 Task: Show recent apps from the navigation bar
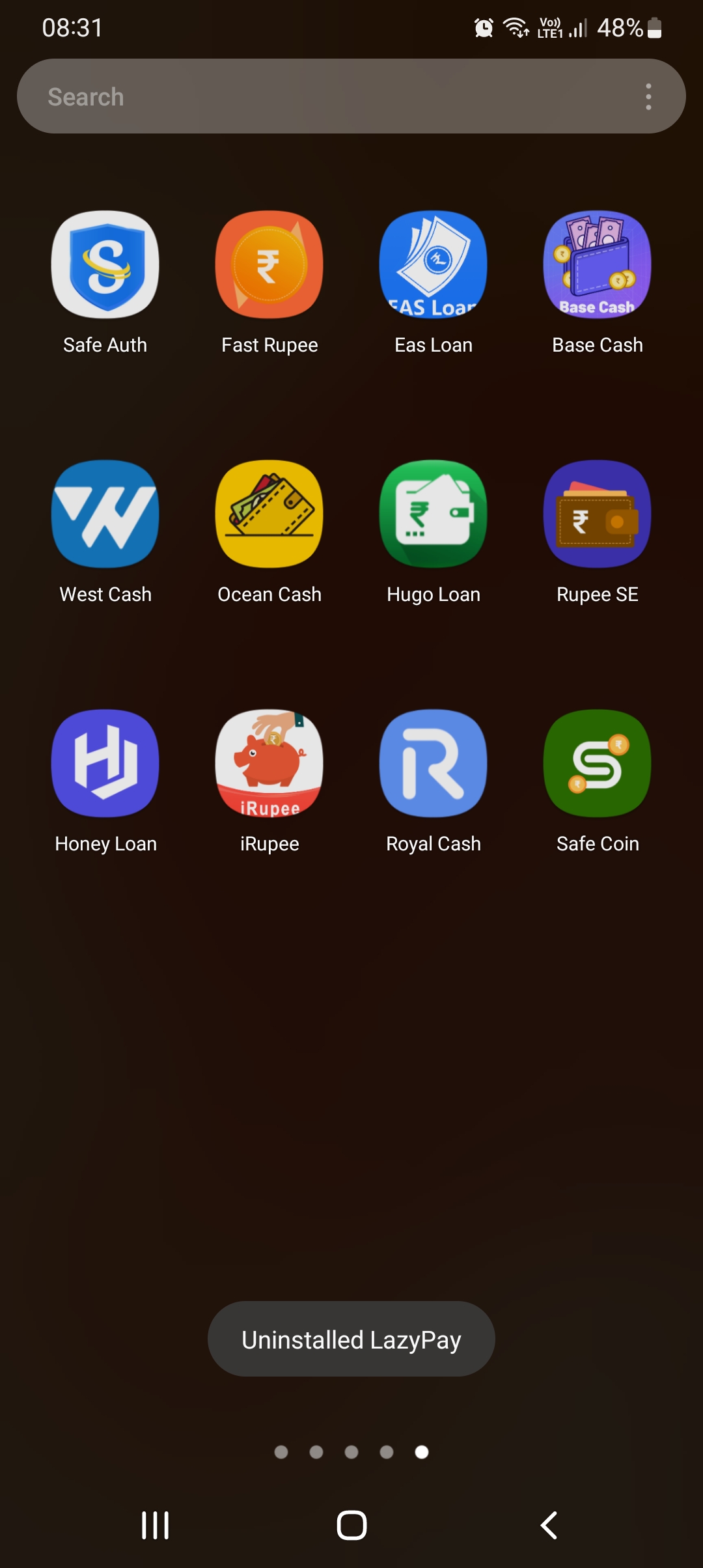pyautogui.click(x=155, y=1525)
